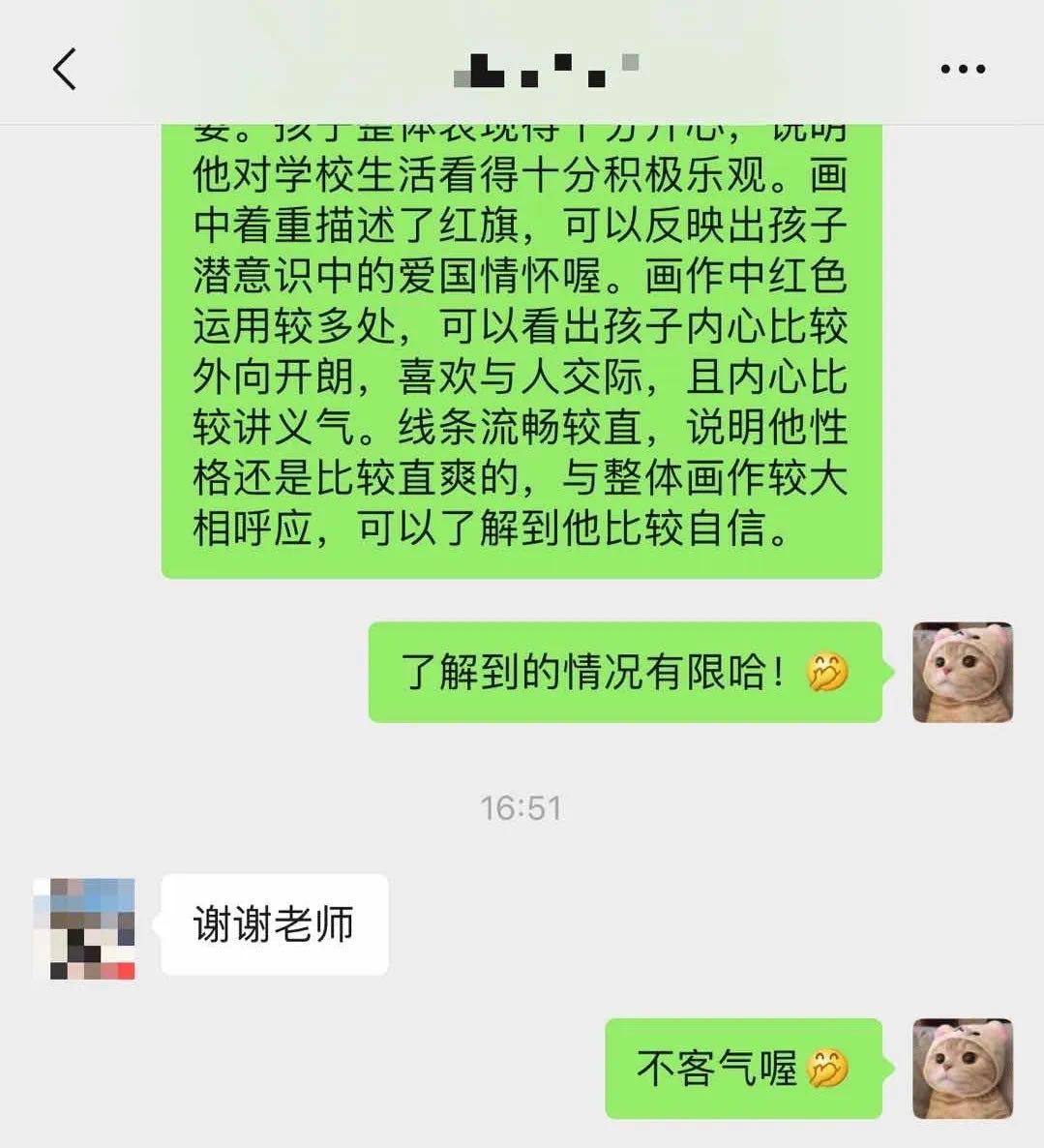Tap the cat avatar beside 了解到的情况有限哈
This screenshot has height=1148, width=1044.
click(x=963, y=673)
